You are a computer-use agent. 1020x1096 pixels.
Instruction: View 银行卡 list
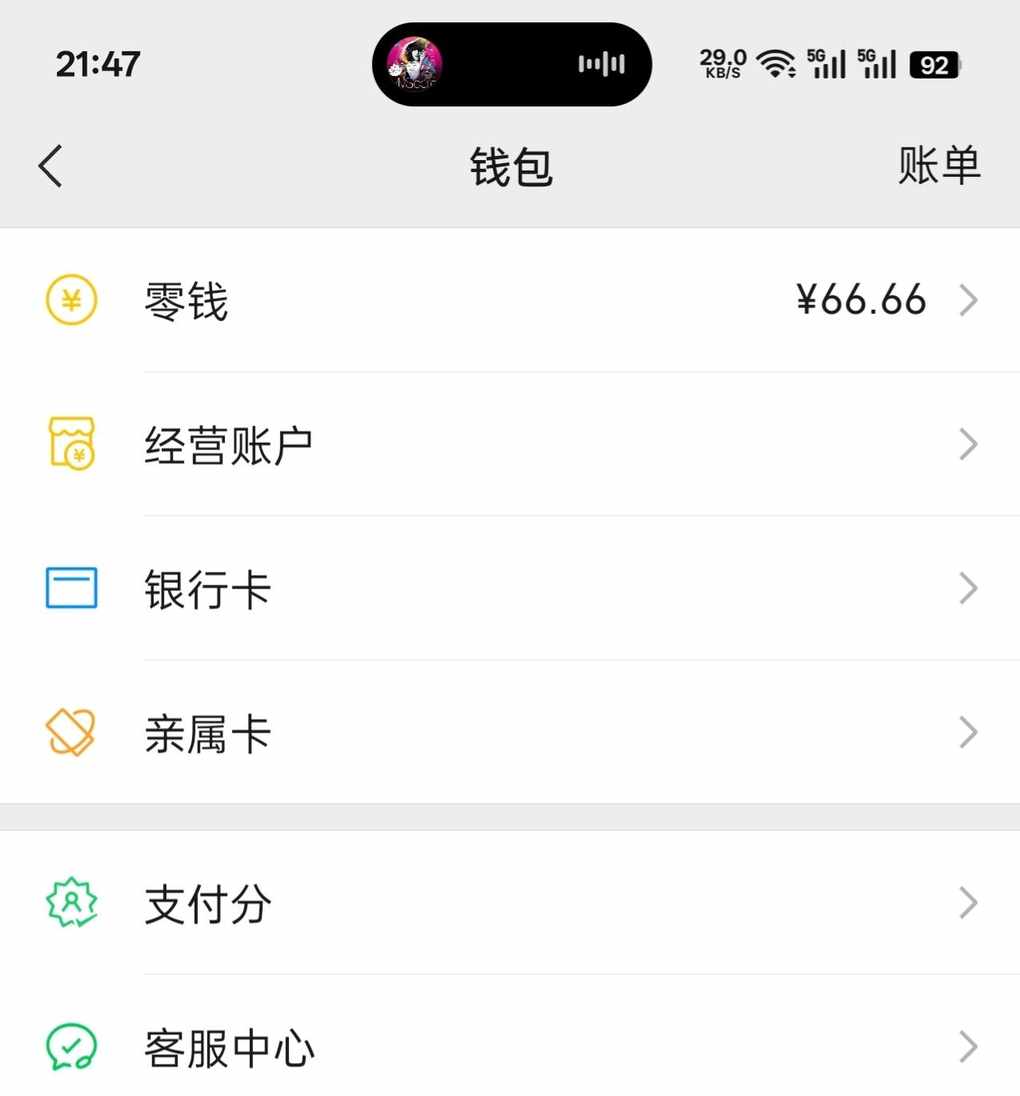coord(510,589)
